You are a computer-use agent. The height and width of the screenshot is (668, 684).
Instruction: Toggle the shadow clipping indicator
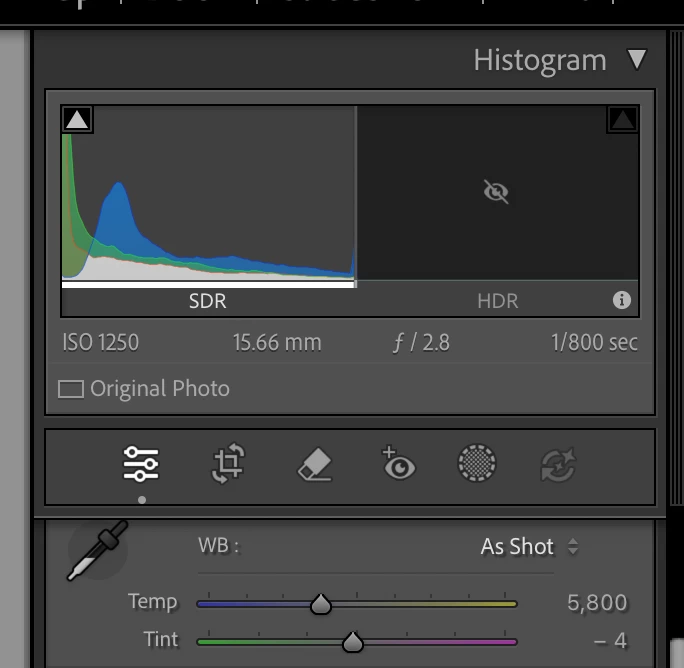[77, 120]
